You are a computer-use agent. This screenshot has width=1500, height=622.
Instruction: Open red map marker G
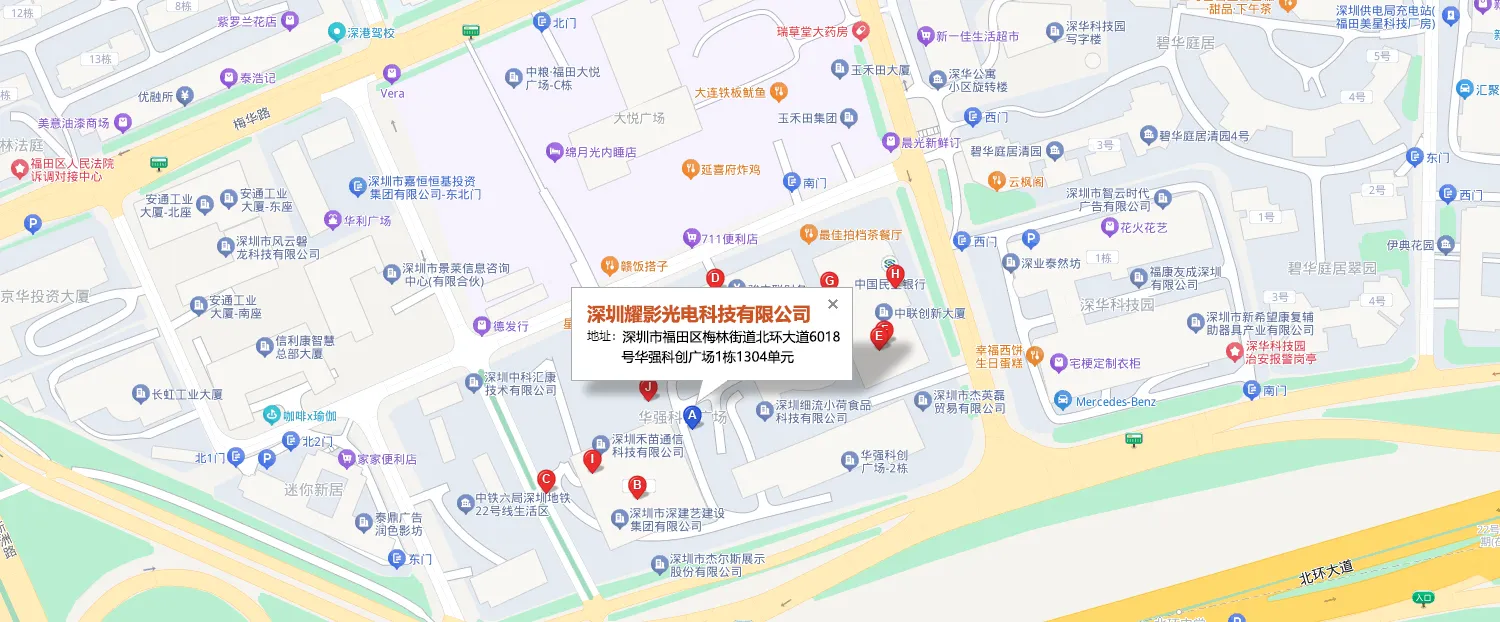pos(828,281)
